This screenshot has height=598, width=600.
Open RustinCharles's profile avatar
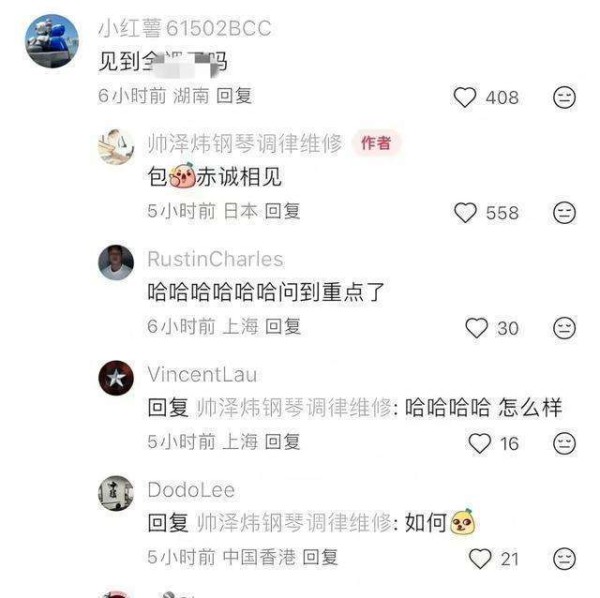[116, 263]
